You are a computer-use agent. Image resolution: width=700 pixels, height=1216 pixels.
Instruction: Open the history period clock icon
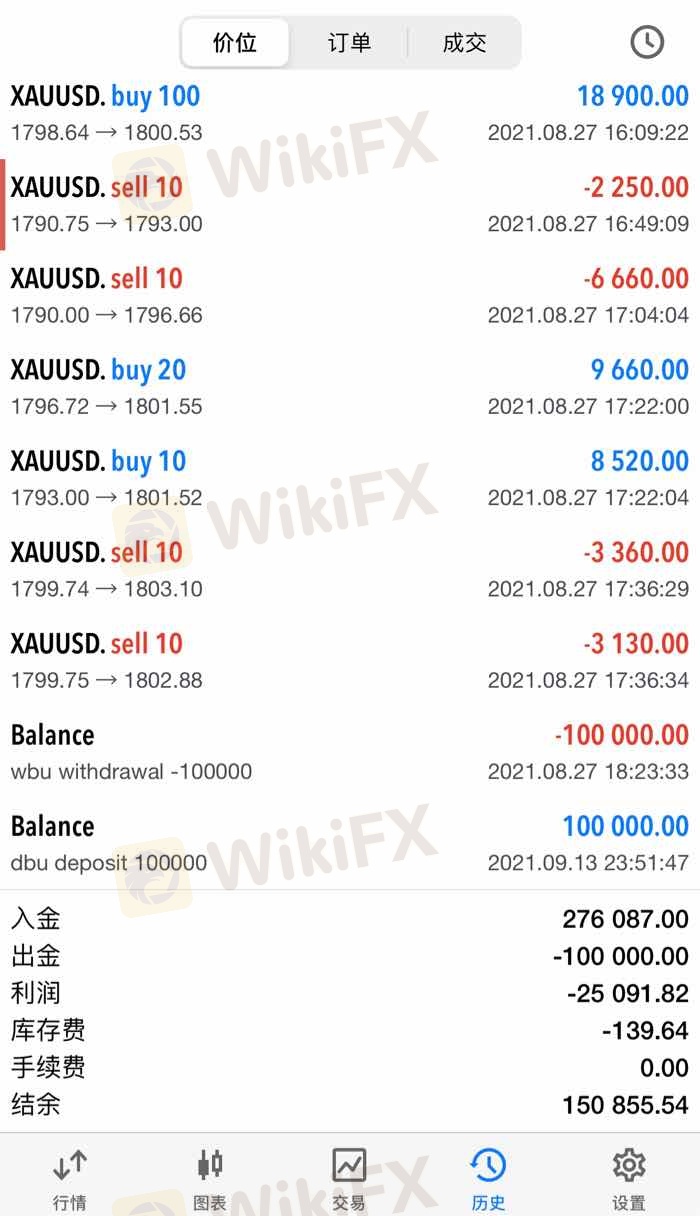click(x=647, y=42)
